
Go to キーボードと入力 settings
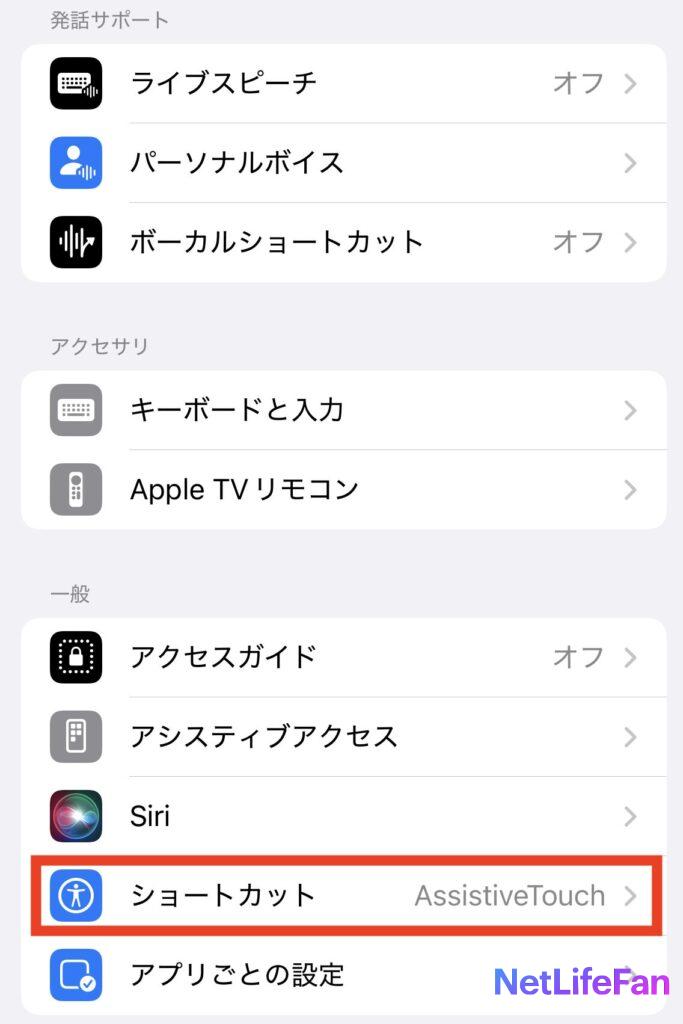click(x=342, y=410)
